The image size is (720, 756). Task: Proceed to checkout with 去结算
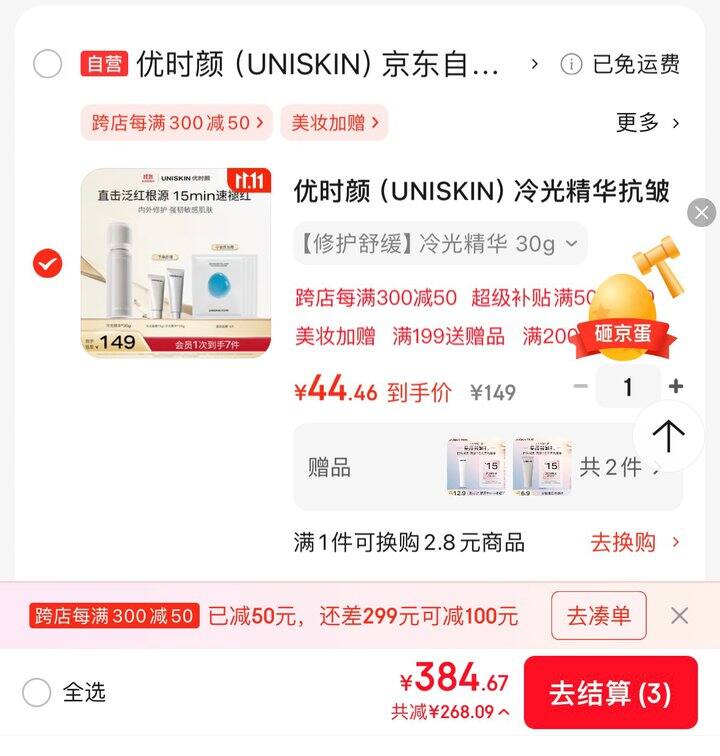pyautogui.click(x=610, y=692)
